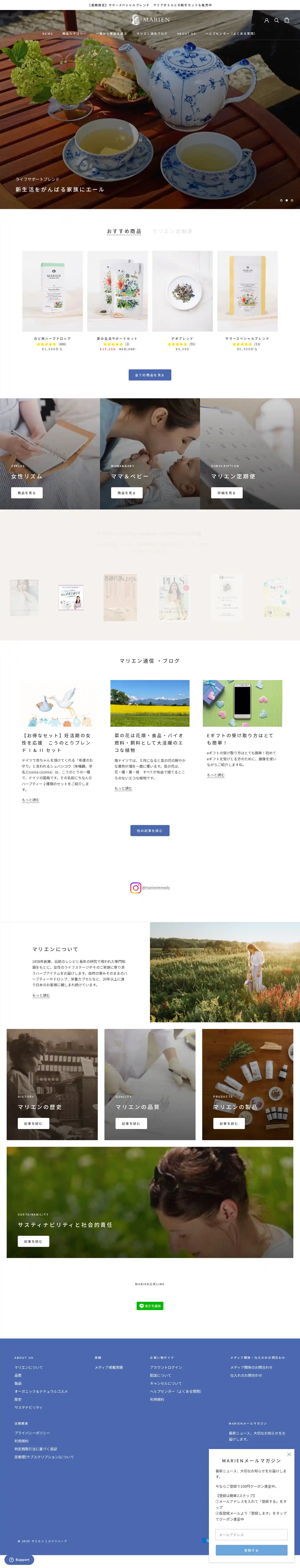Open the サマースペシャルブレンド product card

pyautogui.click(x=247, y=292)
